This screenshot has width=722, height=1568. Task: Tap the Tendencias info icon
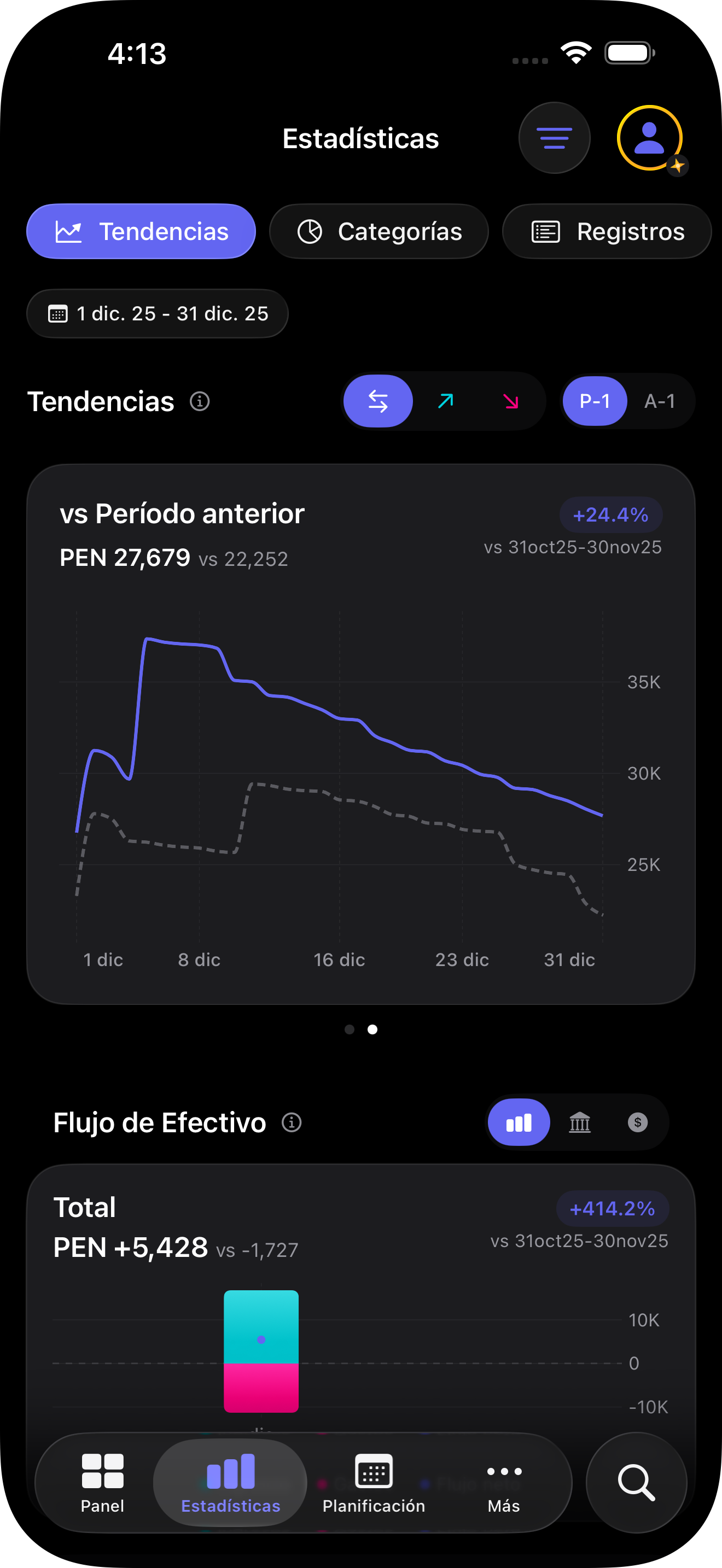click(199, 402)
